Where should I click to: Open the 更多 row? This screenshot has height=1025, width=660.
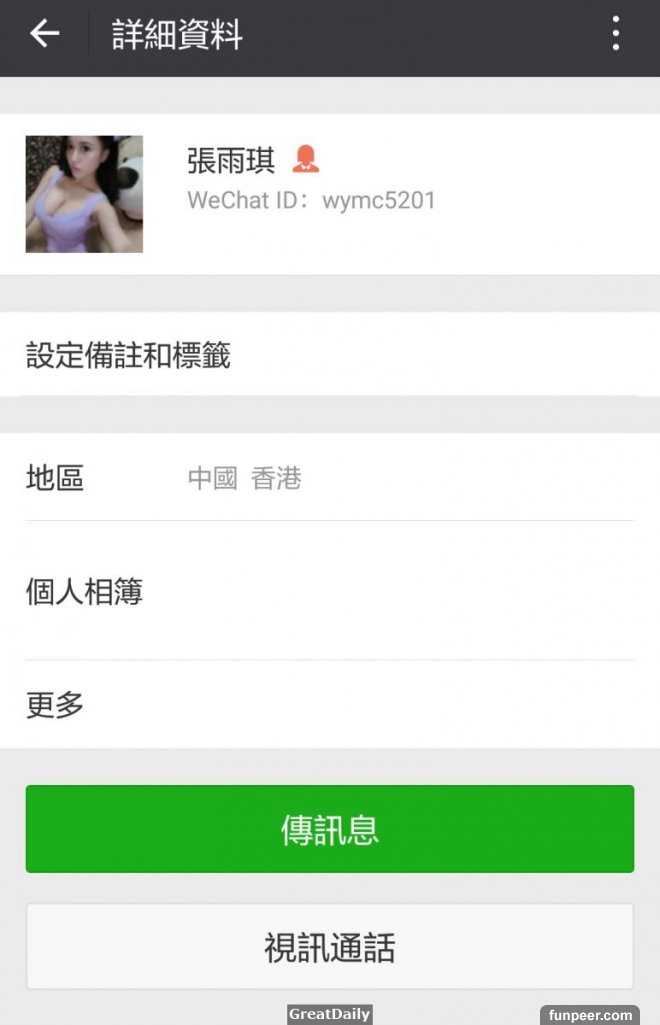pos(329,705)
